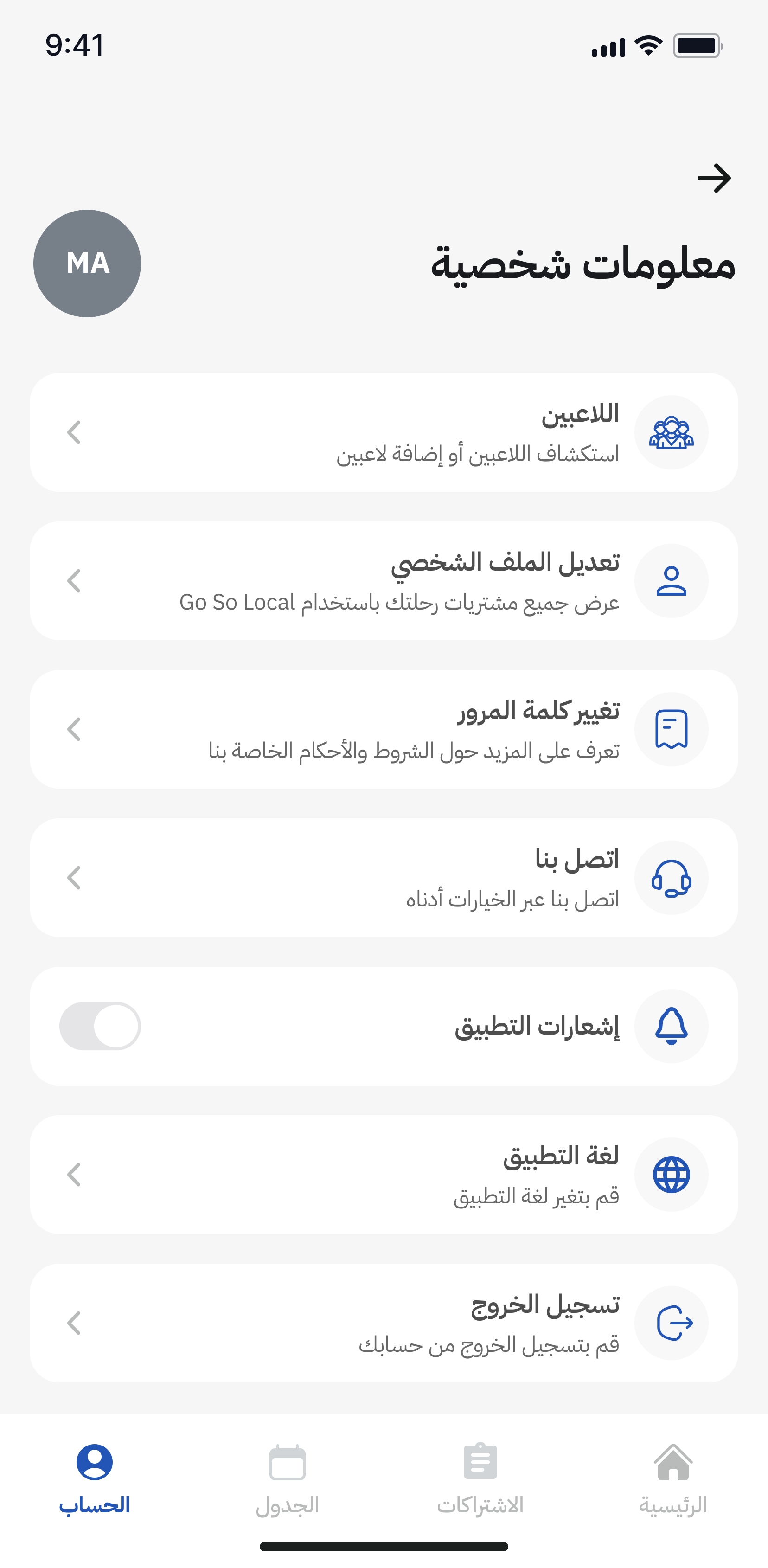
Task: Click the clipboard icon for الاشتراكات tab
Action: tap(480, 1461)
